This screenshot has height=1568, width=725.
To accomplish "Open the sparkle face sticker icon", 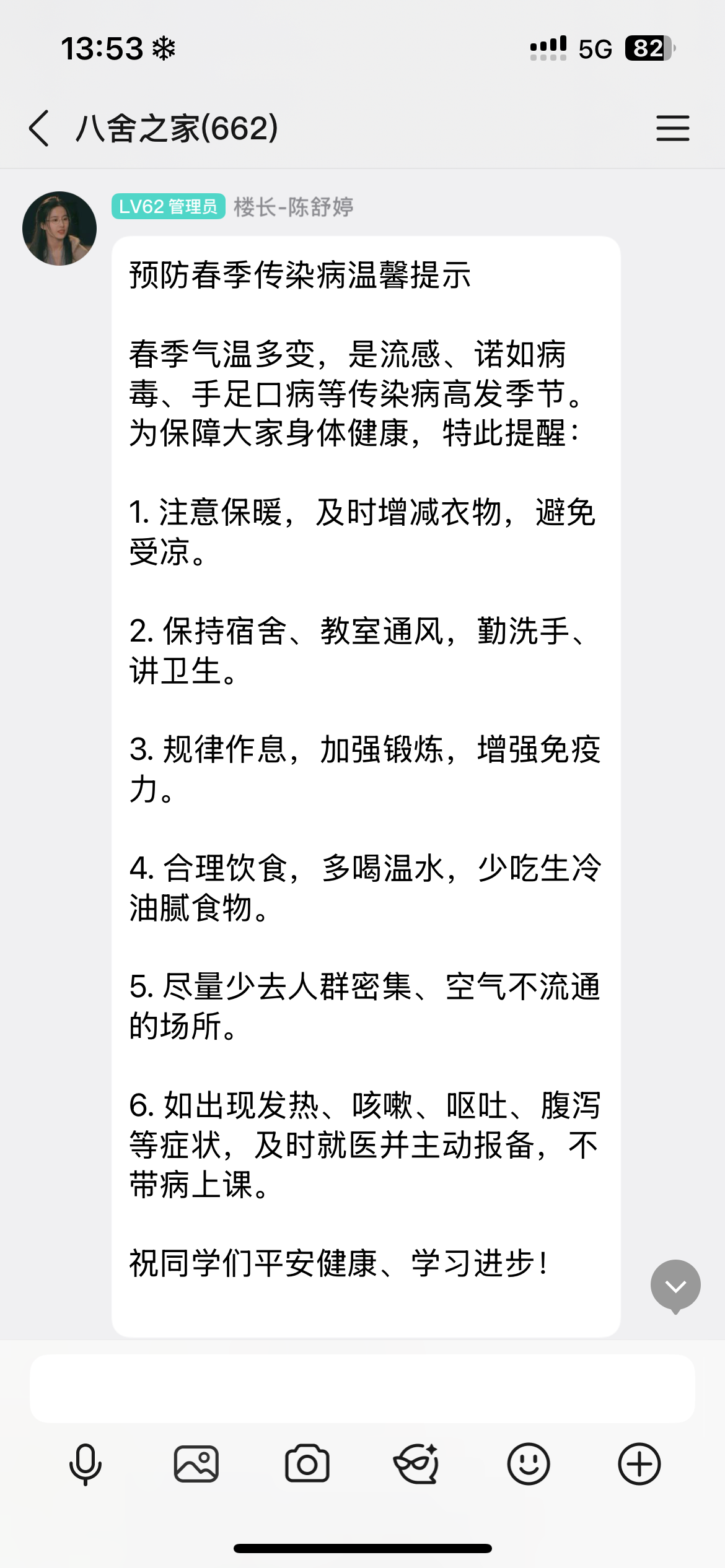I will [x=417, y=1464].
